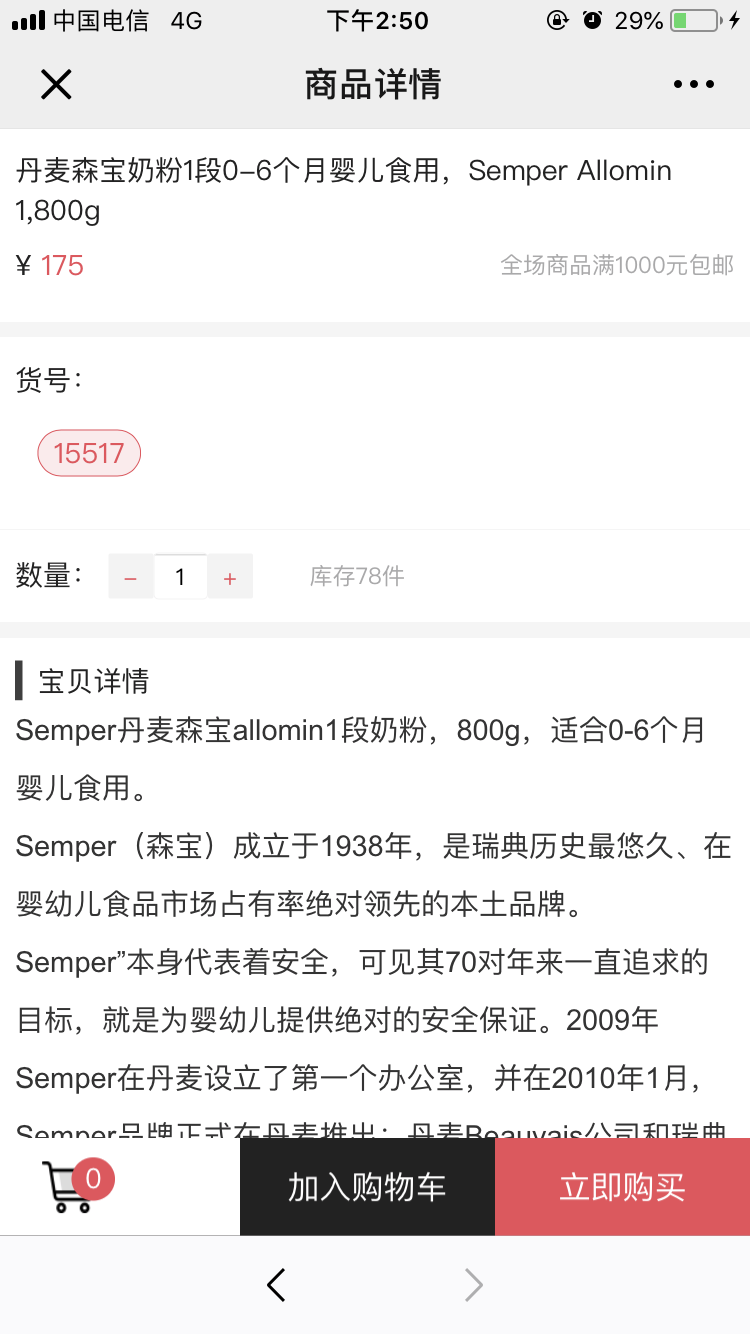The width and height of the screenshot is (750, 1334).
Task: Decrease quantity with the minus button
Action: [x=131, y=577]
